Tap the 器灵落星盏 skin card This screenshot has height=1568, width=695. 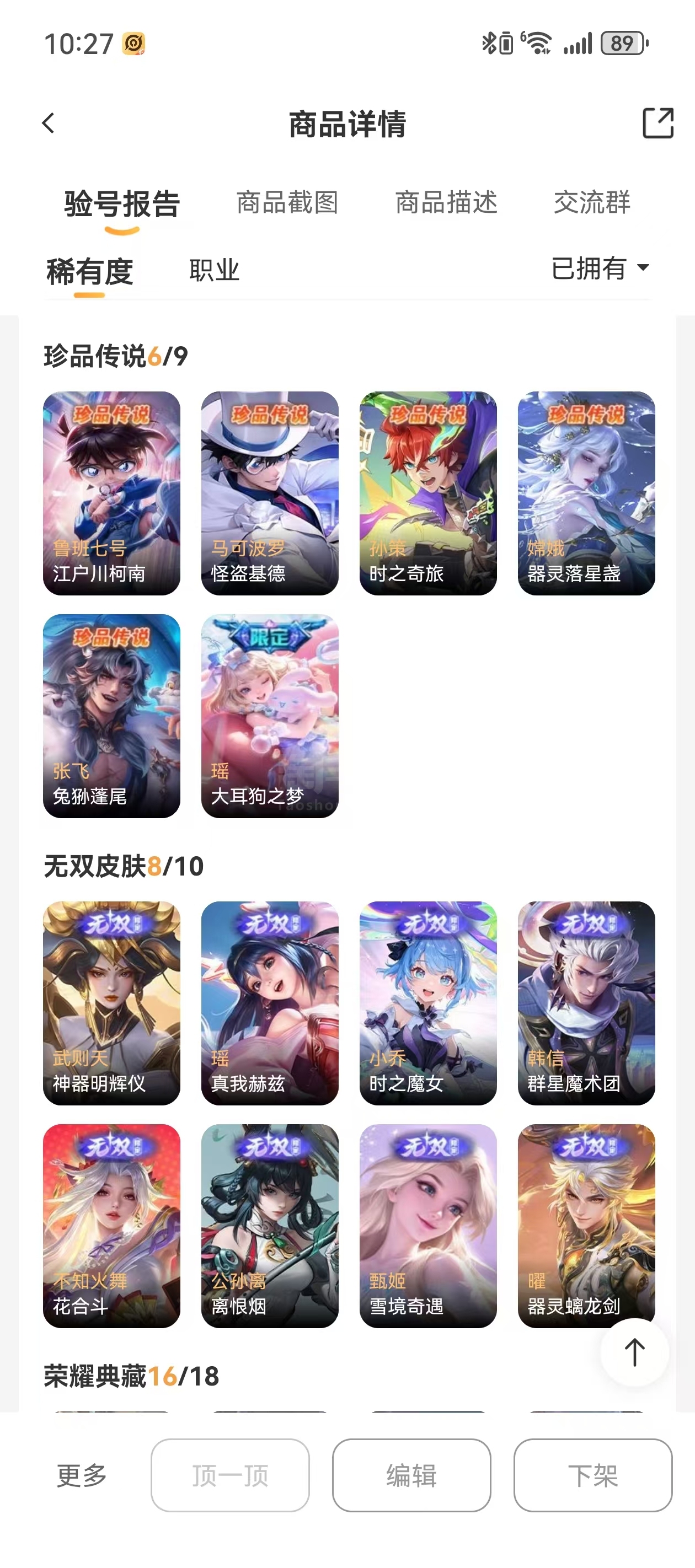pos(586,493)
